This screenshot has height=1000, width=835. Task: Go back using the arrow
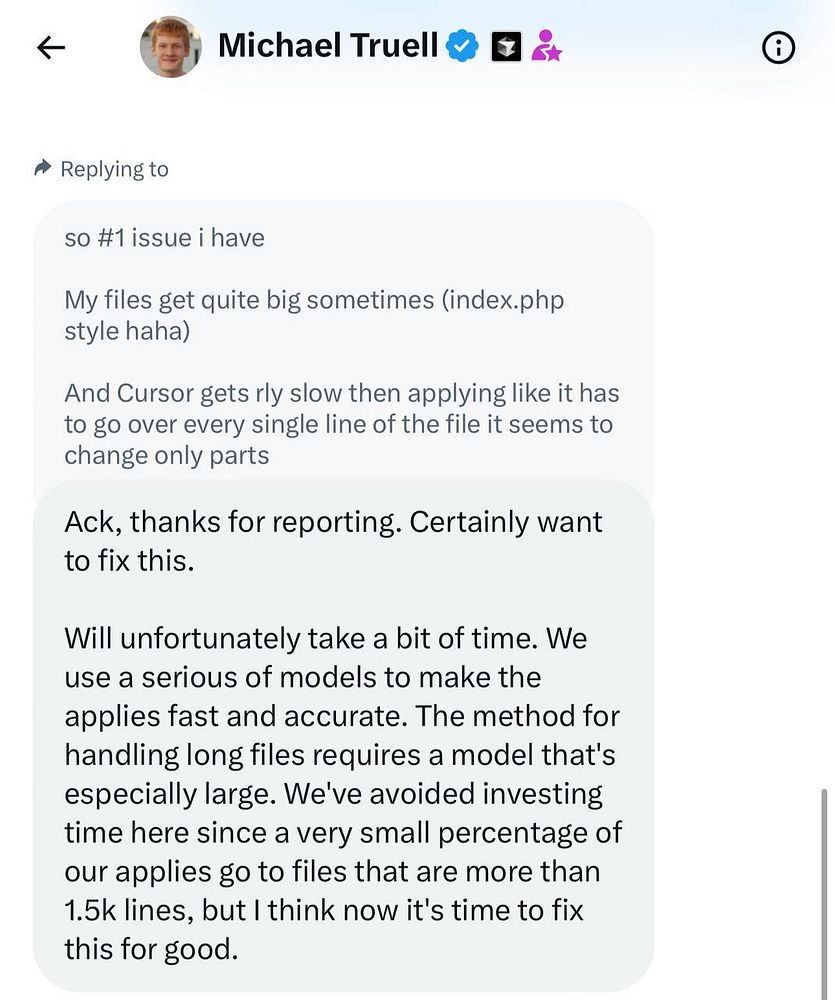coord(51,47)
